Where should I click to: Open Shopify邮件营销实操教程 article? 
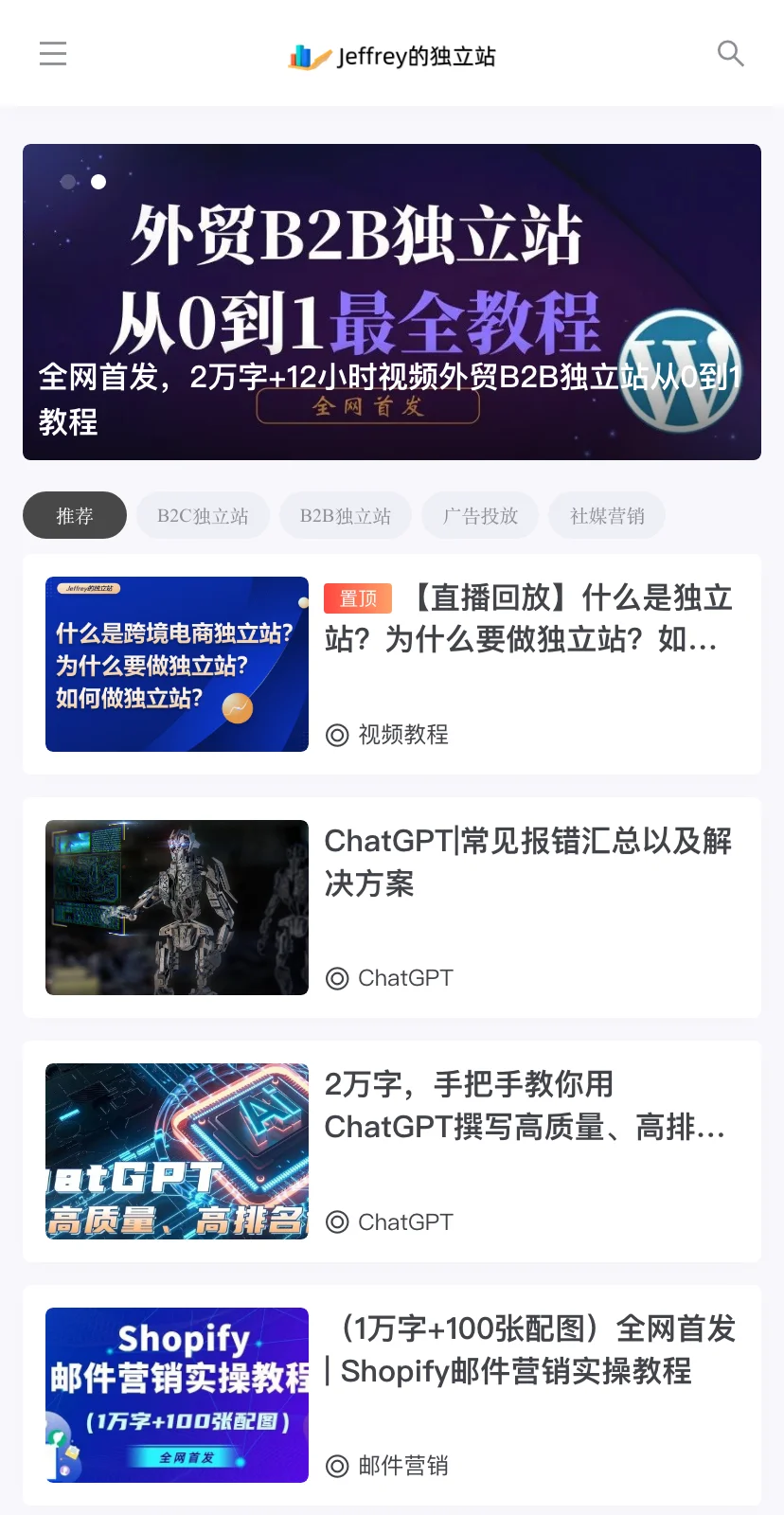530,1349
